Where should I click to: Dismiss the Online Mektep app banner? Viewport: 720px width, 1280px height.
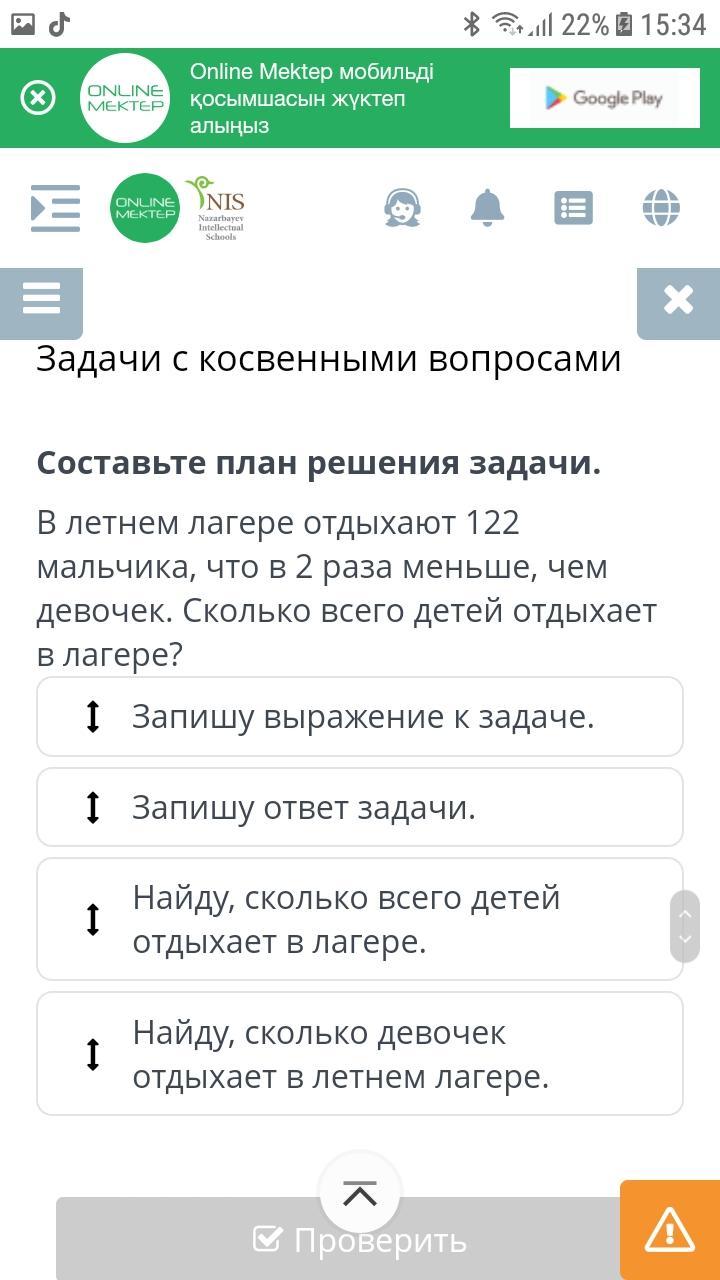coord(38,98)
